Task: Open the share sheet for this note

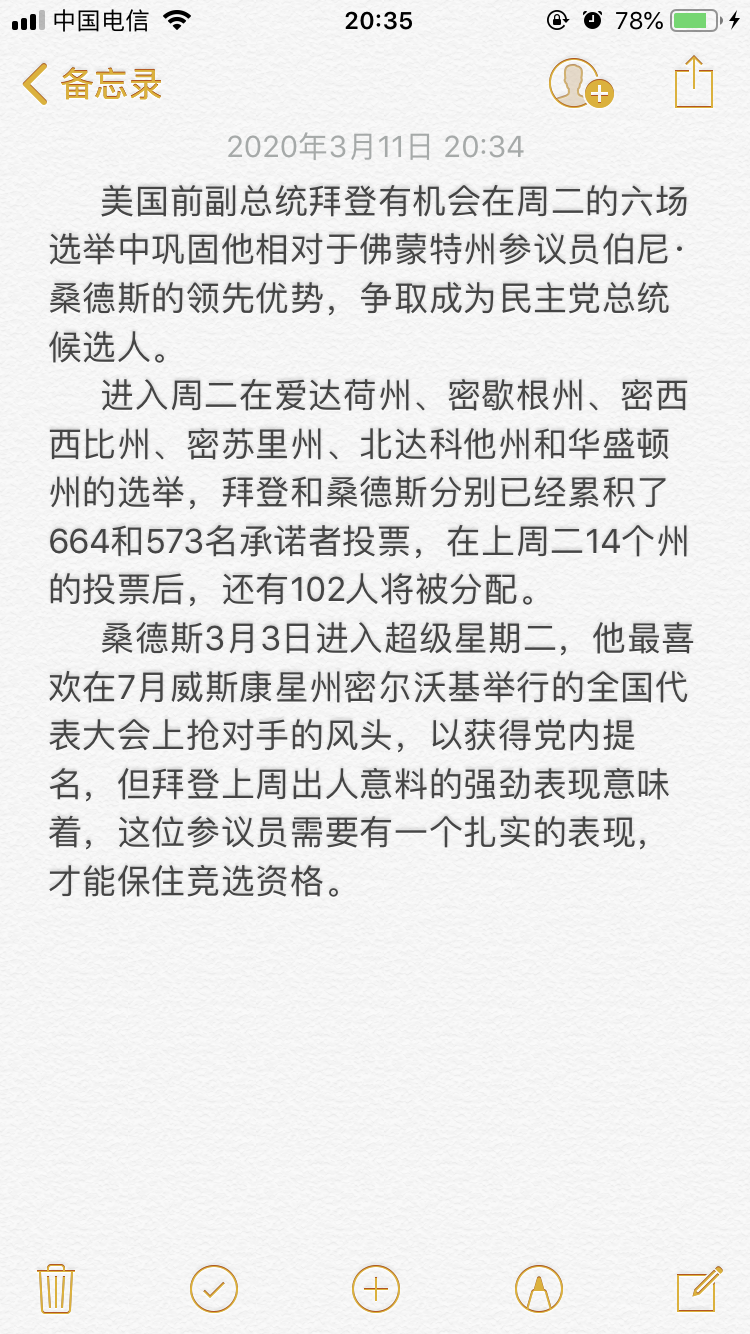Action: pyautogui.click(x=693, y=82)
